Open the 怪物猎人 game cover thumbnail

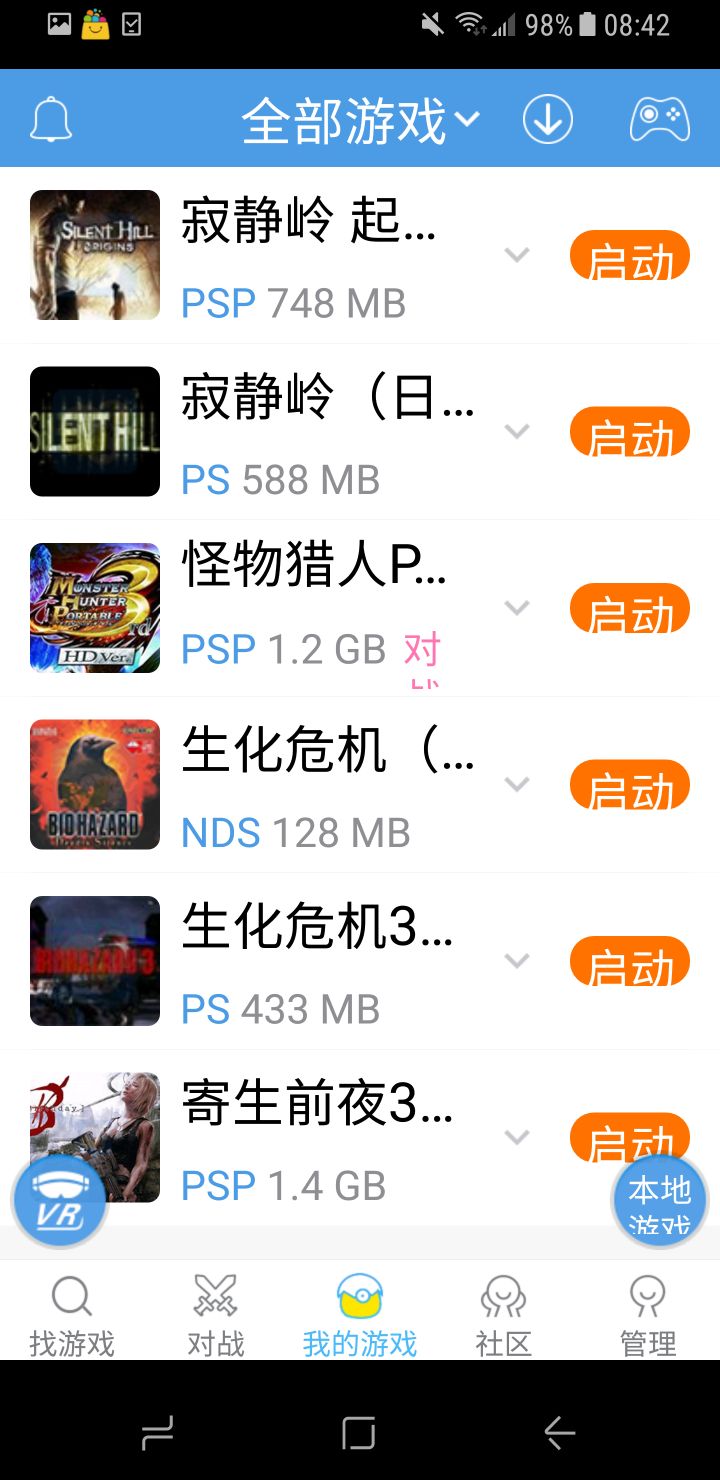pyautogui.click(x=95, y=608)
